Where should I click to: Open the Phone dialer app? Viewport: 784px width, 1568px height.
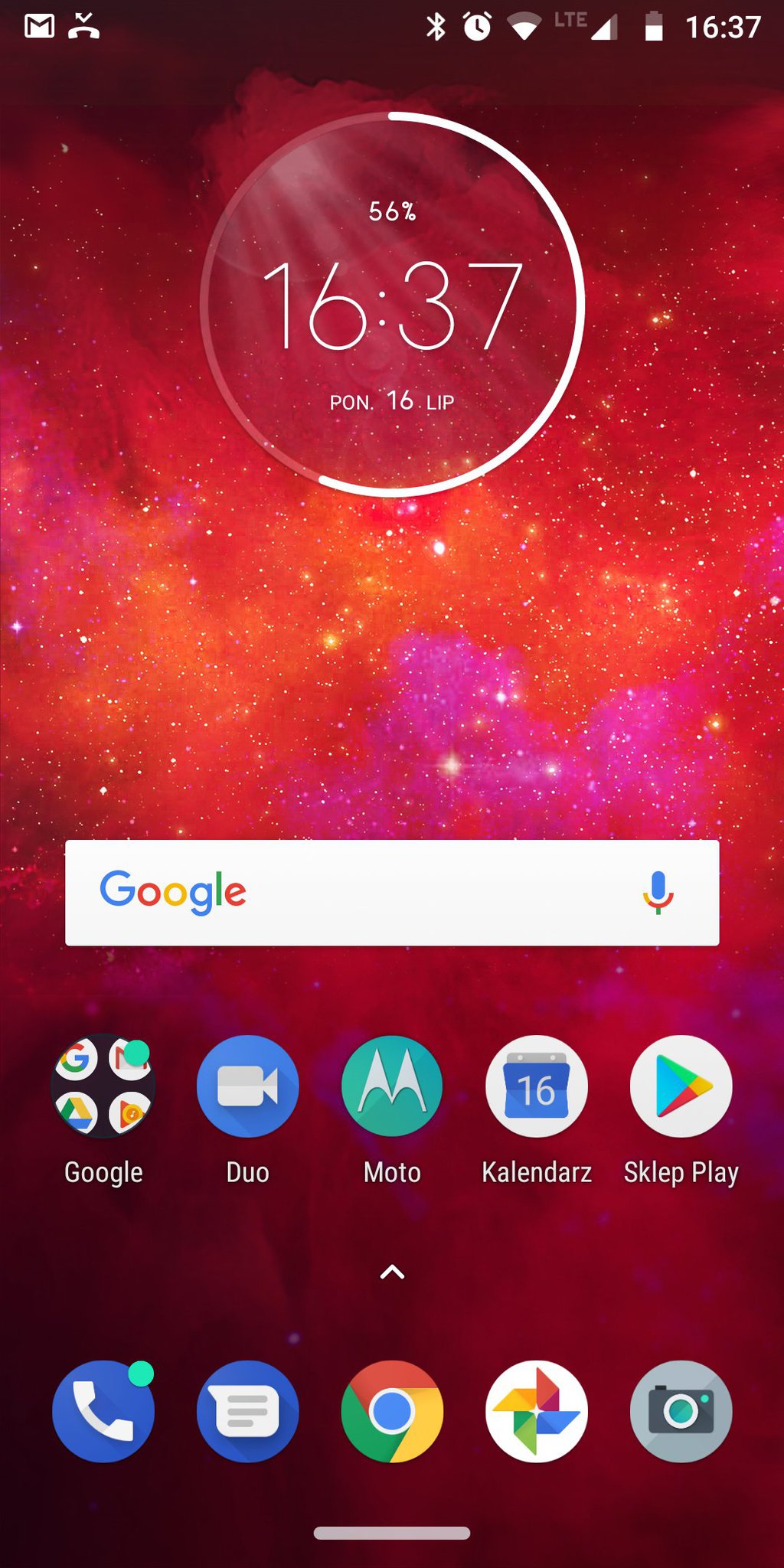pyautogui.click(x=103, y=1411)
